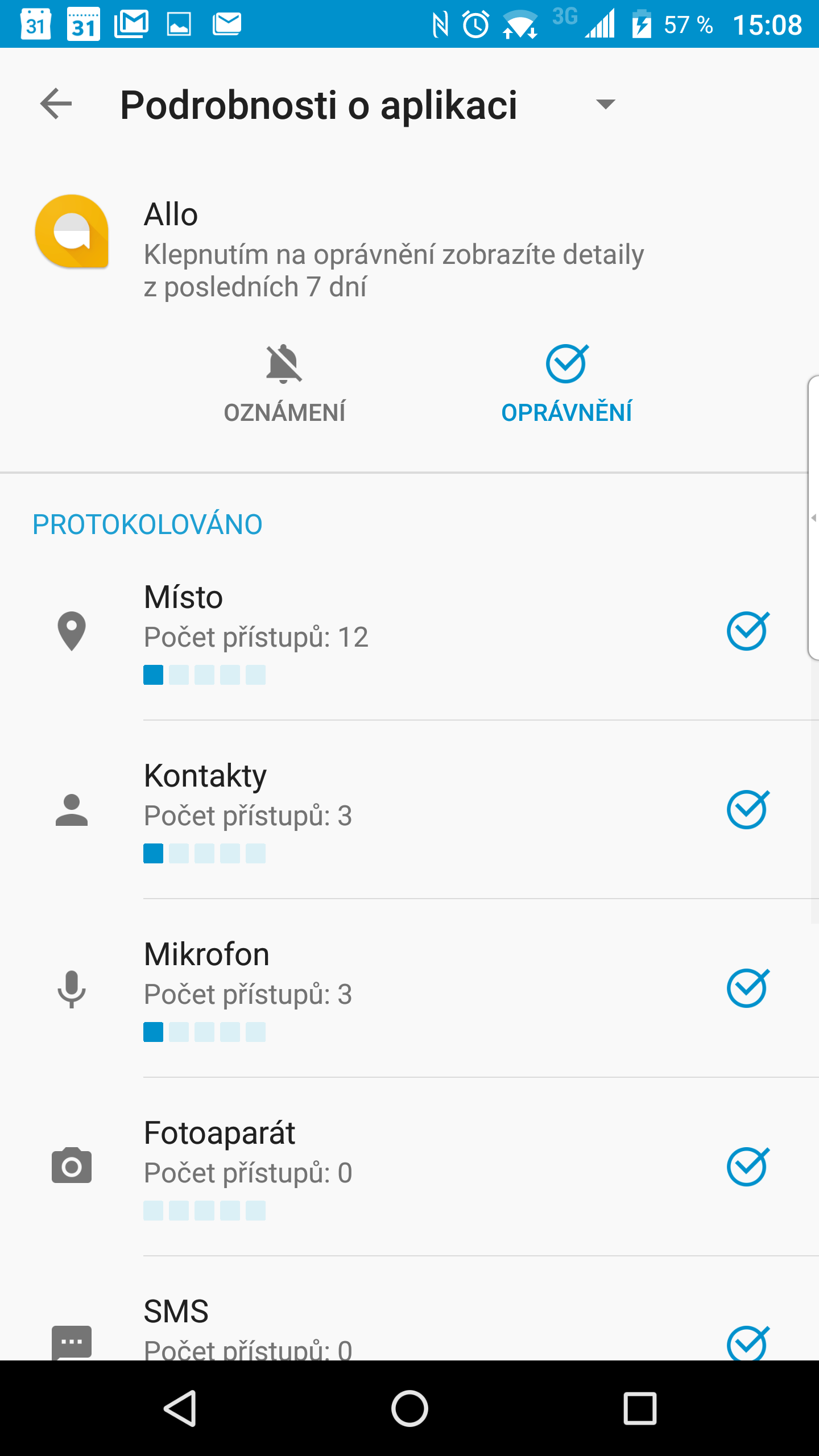
Task: Open Místo permission details
Action: tap(409, 631)
